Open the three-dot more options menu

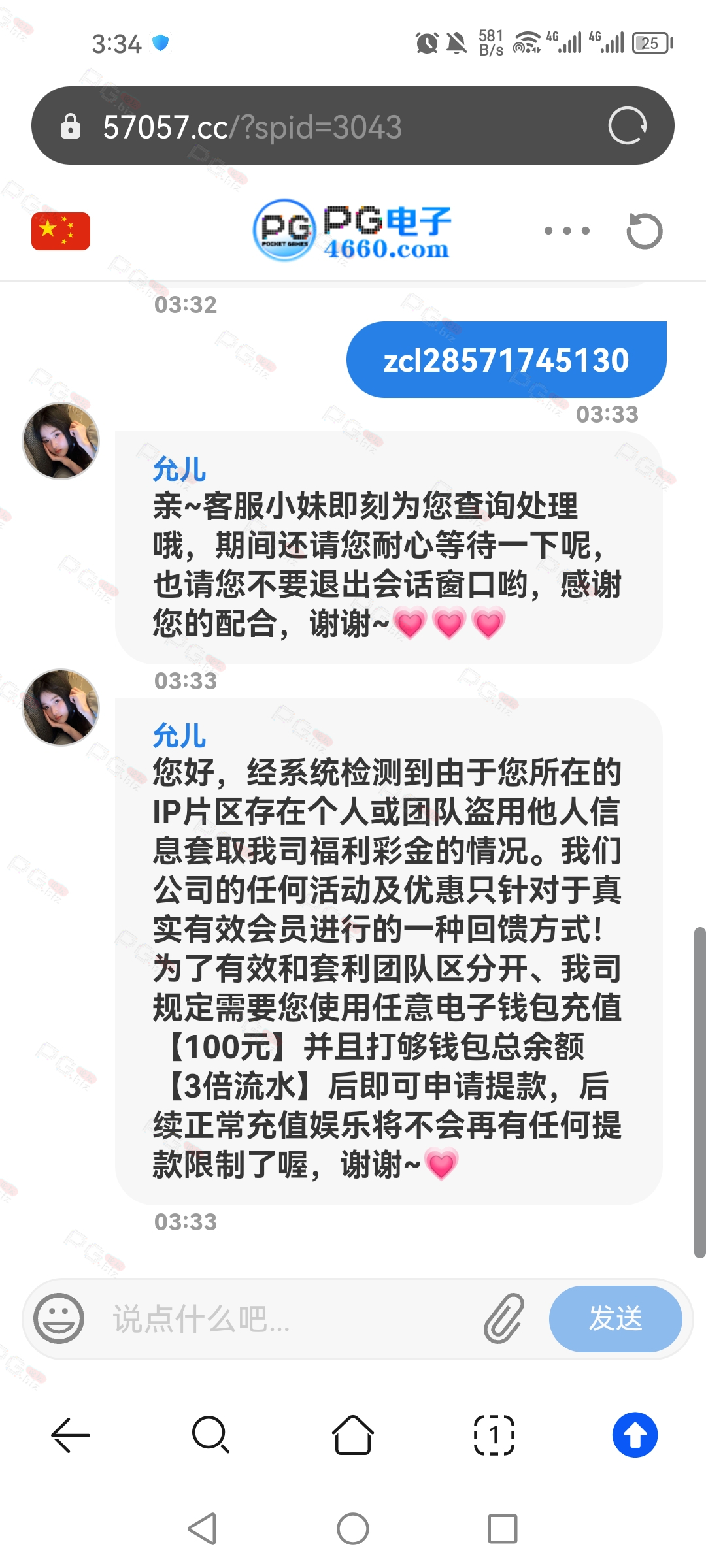[567, 231]
